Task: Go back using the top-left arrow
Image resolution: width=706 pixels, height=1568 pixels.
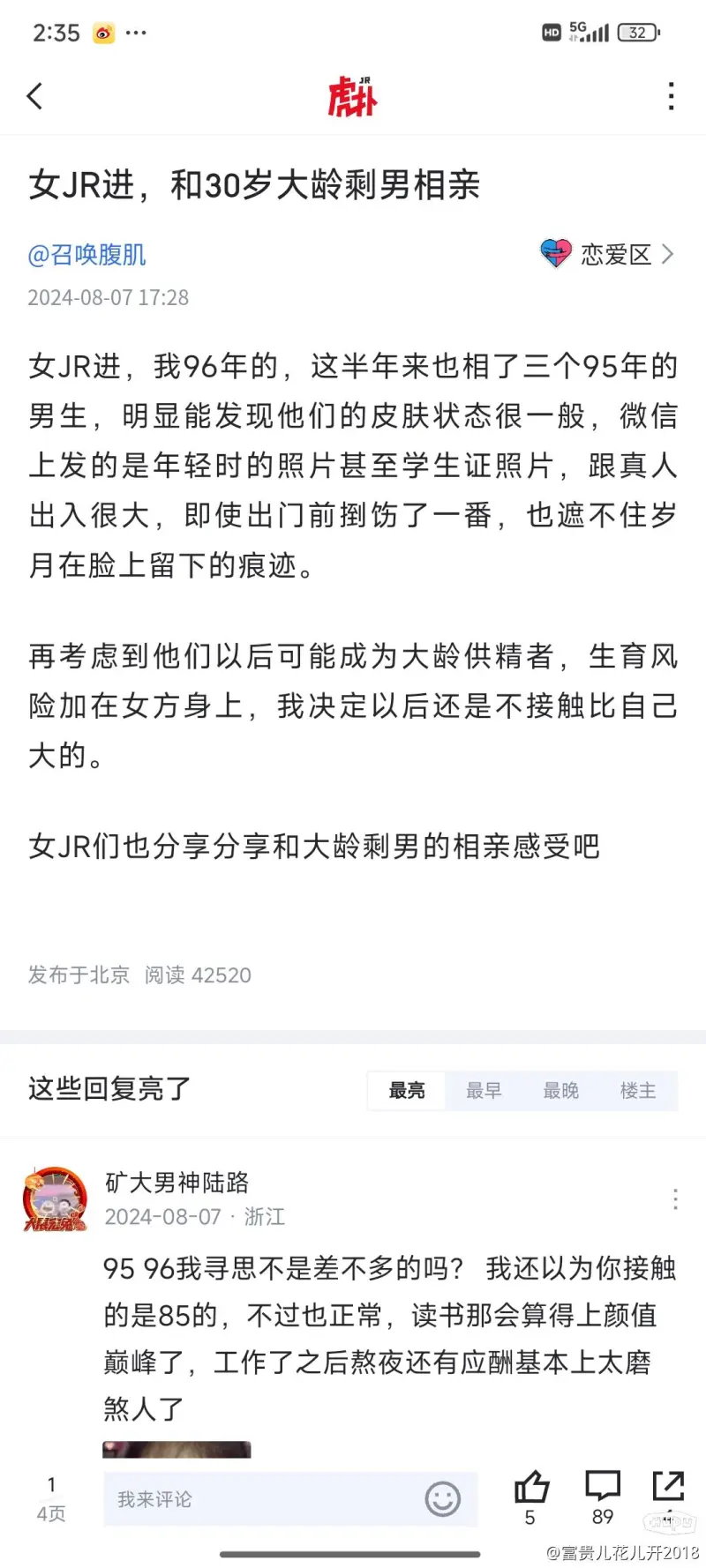Action: pyautogui.click(x=35, y=96)
